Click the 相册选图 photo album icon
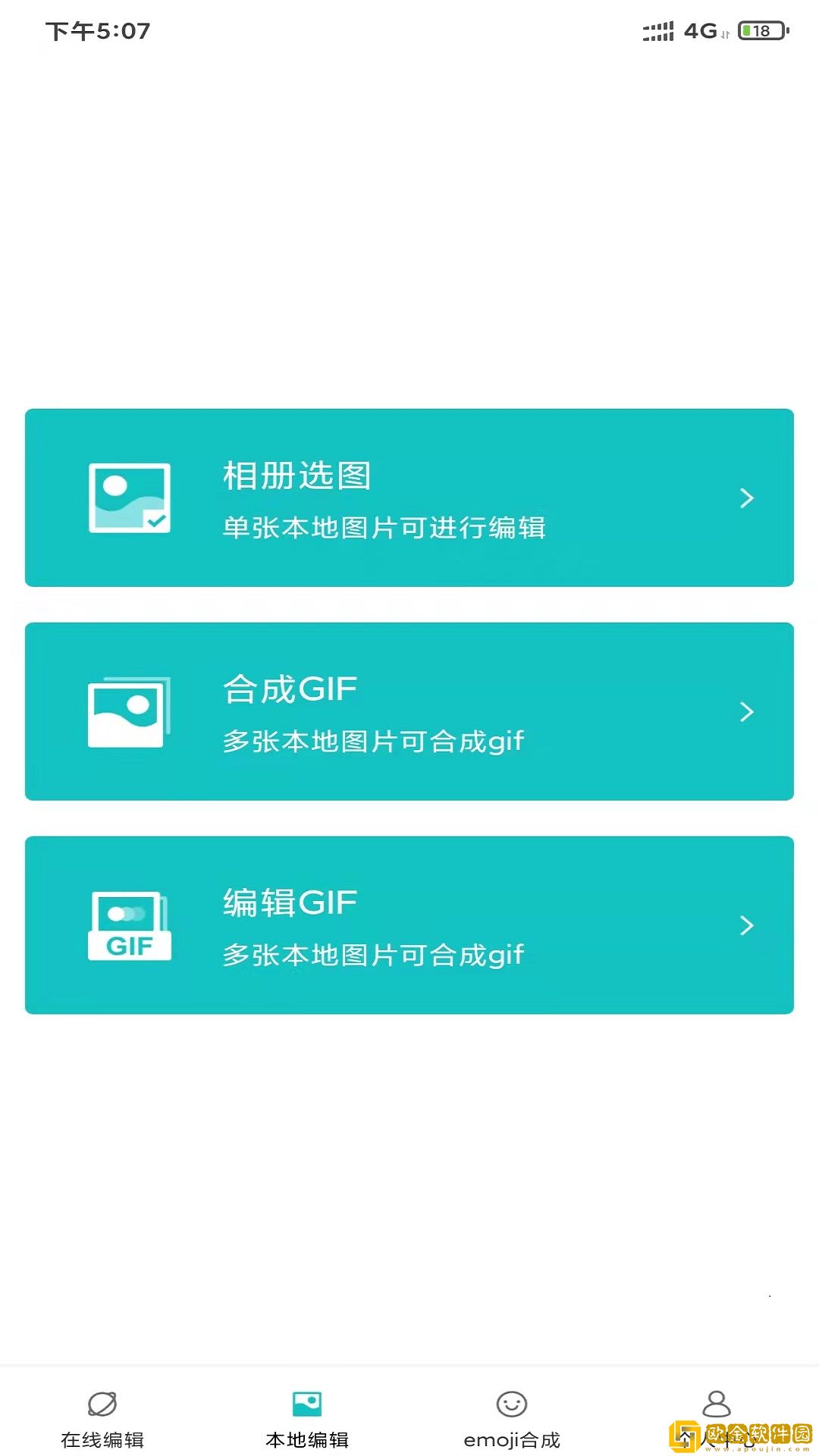The height and width of the screenshot is (1456, 819). click(x=129, y=498)
